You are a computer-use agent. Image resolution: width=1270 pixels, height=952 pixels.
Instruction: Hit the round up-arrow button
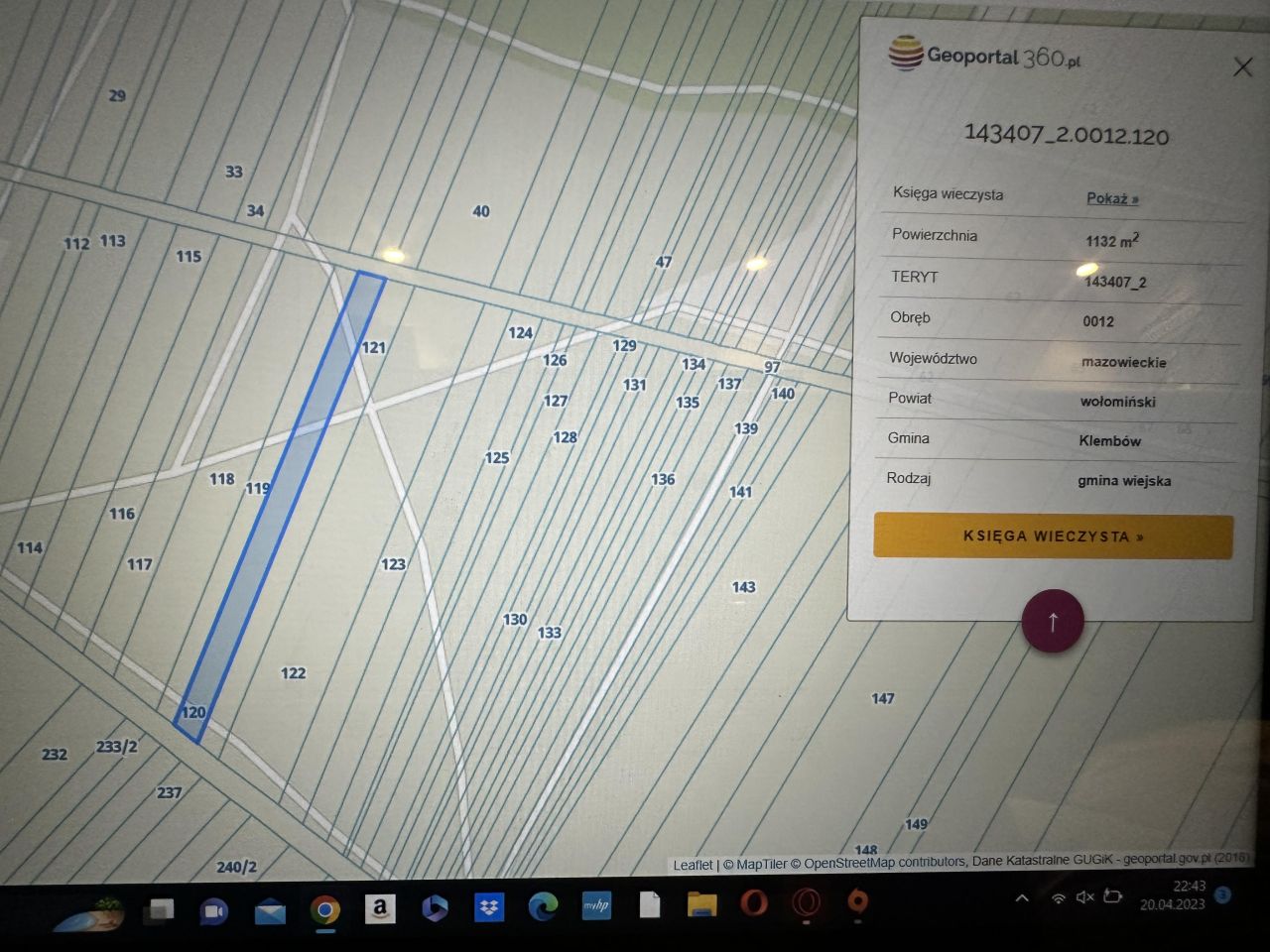click(1053, 622)
